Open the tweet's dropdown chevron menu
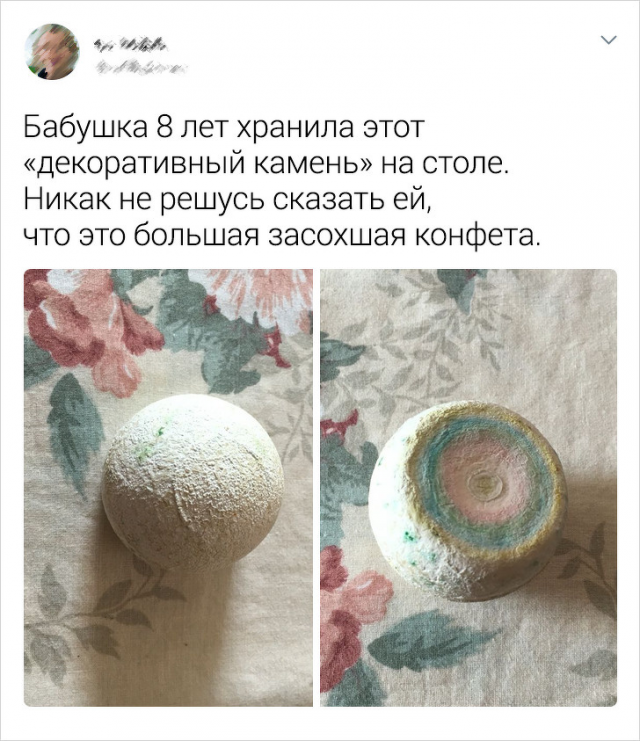 [607, 40]
